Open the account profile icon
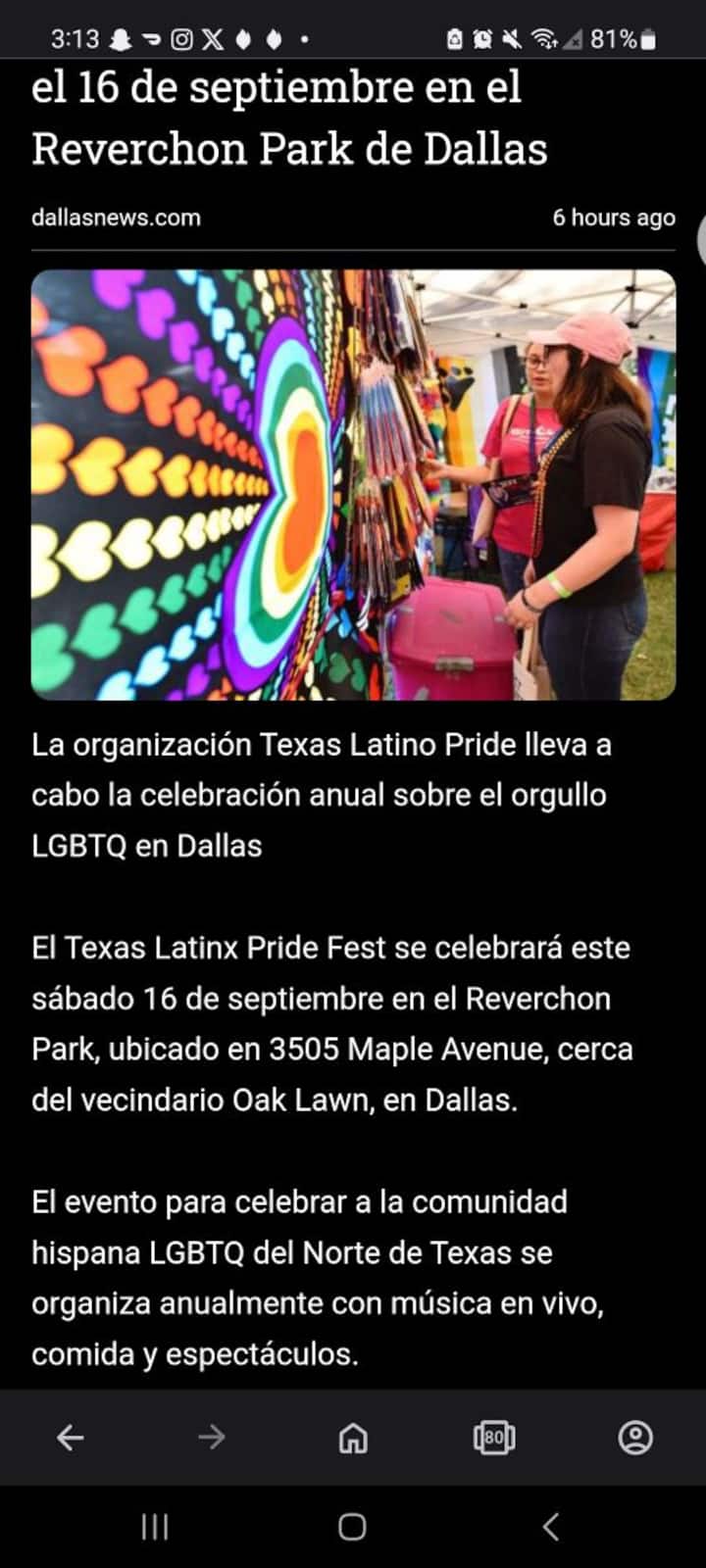 click(635, 1438)
